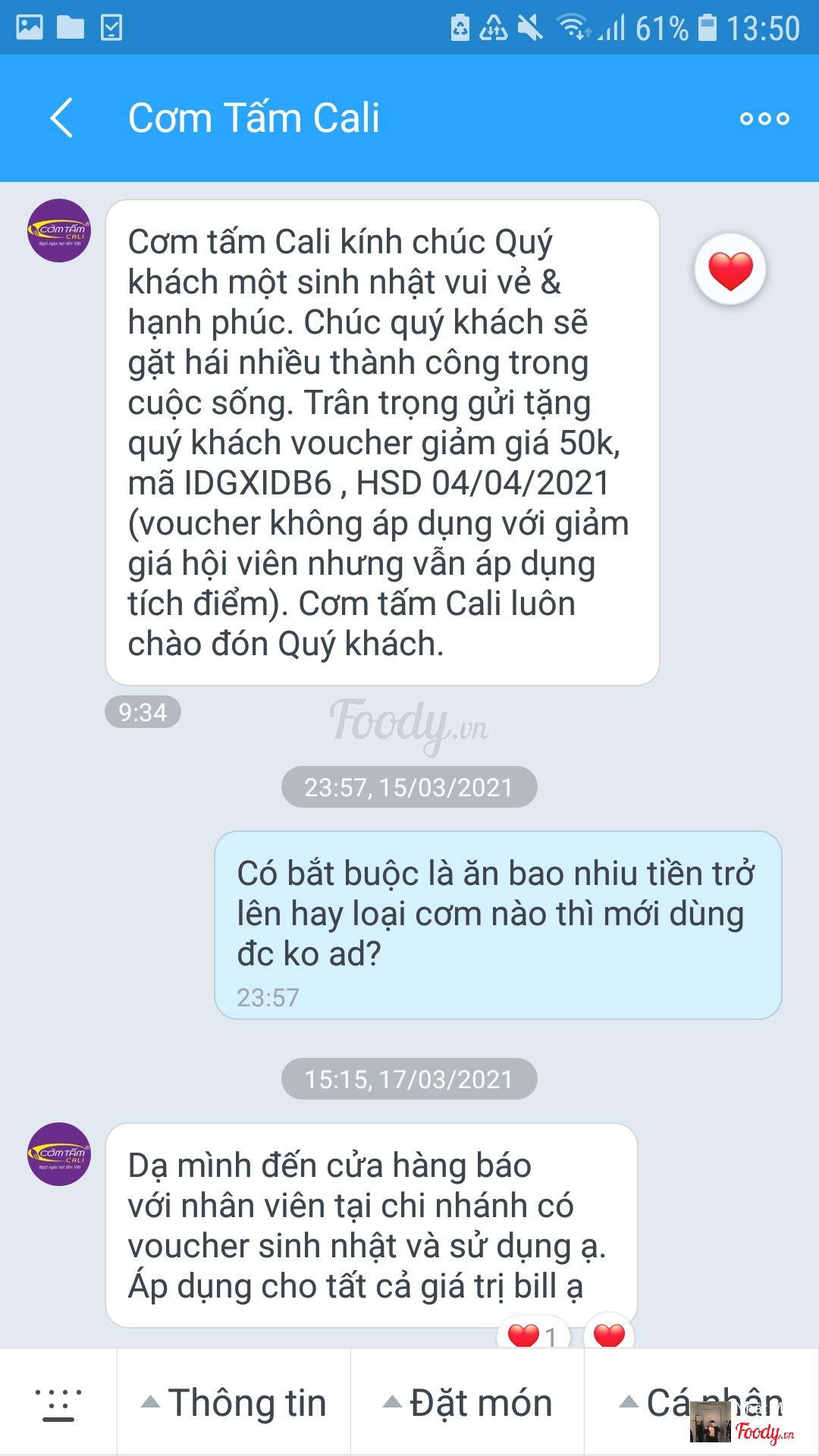React with heart to the voucher instructions reply

[x=608, y=1334]
